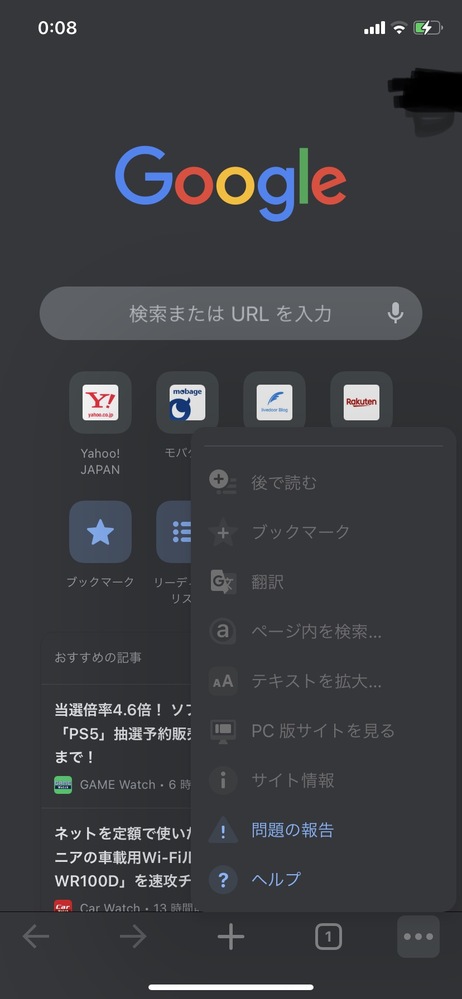Select 問題の報告 in the menu

pyautogui.click(x=324, y=830)
